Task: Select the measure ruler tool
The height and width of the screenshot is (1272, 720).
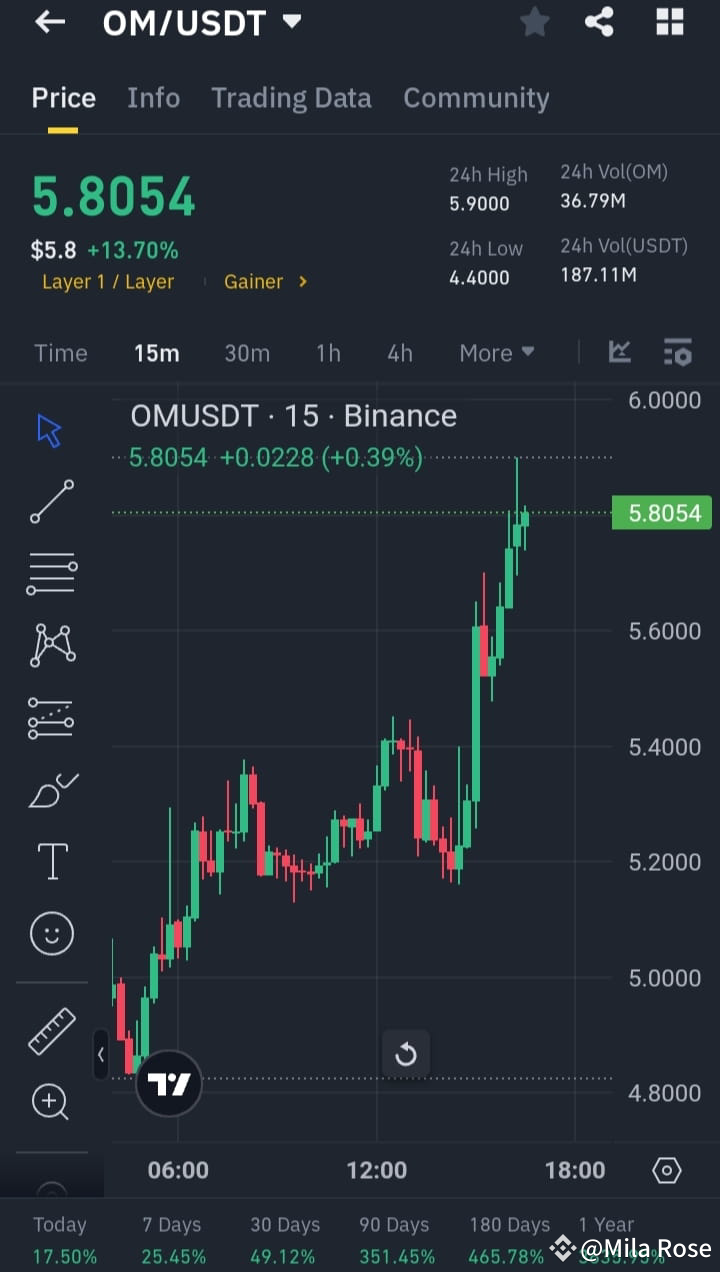Action: pos(51,1030)
